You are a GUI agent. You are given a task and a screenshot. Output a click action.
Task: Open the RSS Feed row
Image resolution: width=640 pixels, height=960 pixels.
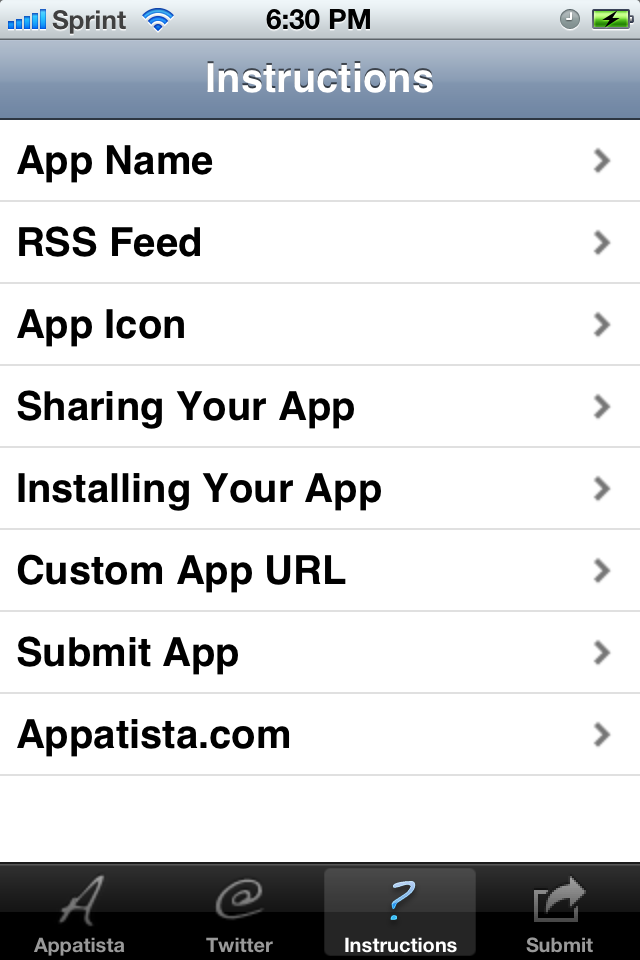click(320, 243)
